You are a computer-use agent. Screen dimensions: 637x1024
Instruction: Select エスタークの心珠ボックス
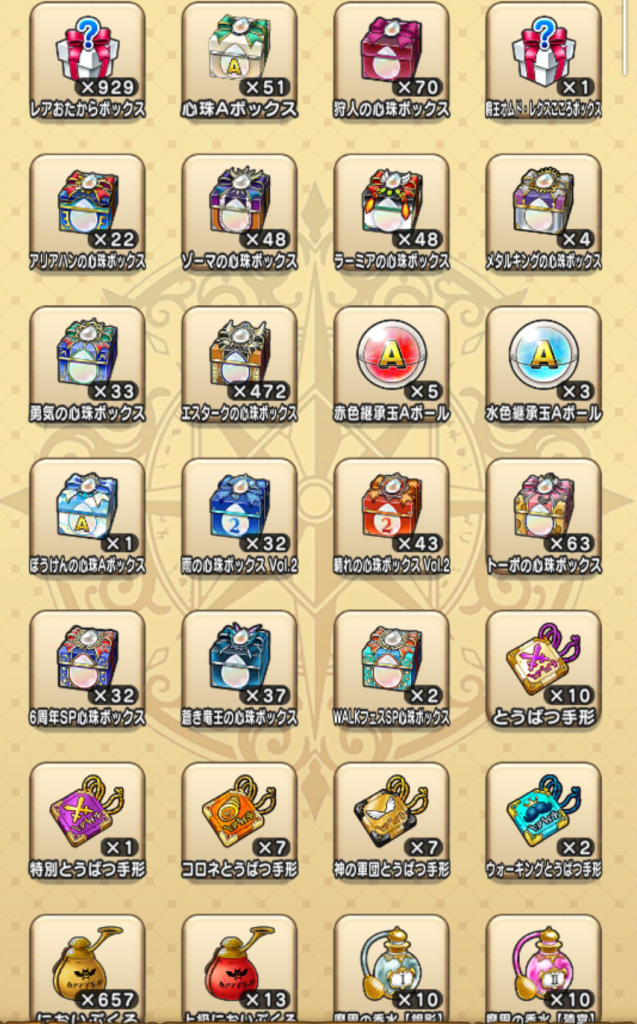tap(239, 360)
